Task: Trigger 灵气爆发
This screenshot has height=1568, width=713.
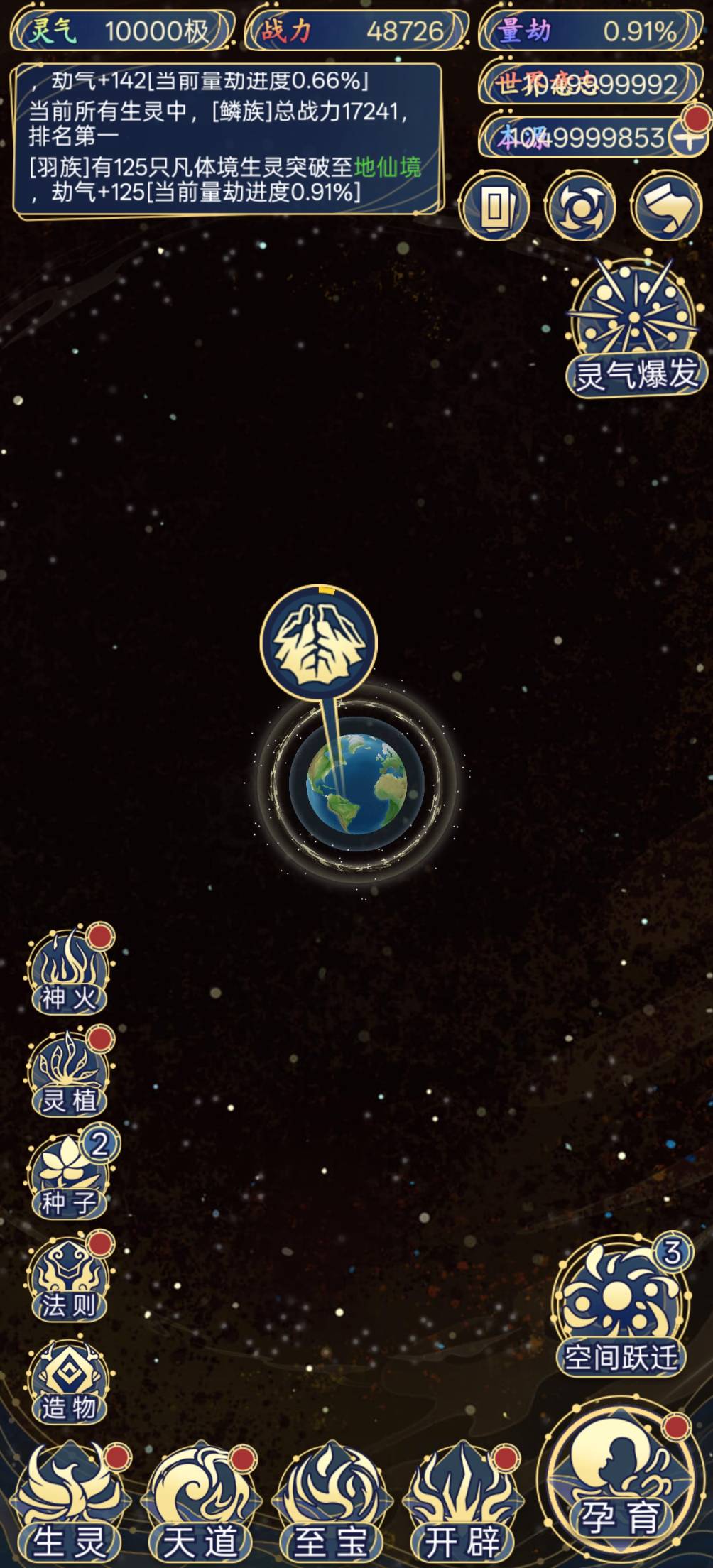Action: click(636, 327)
